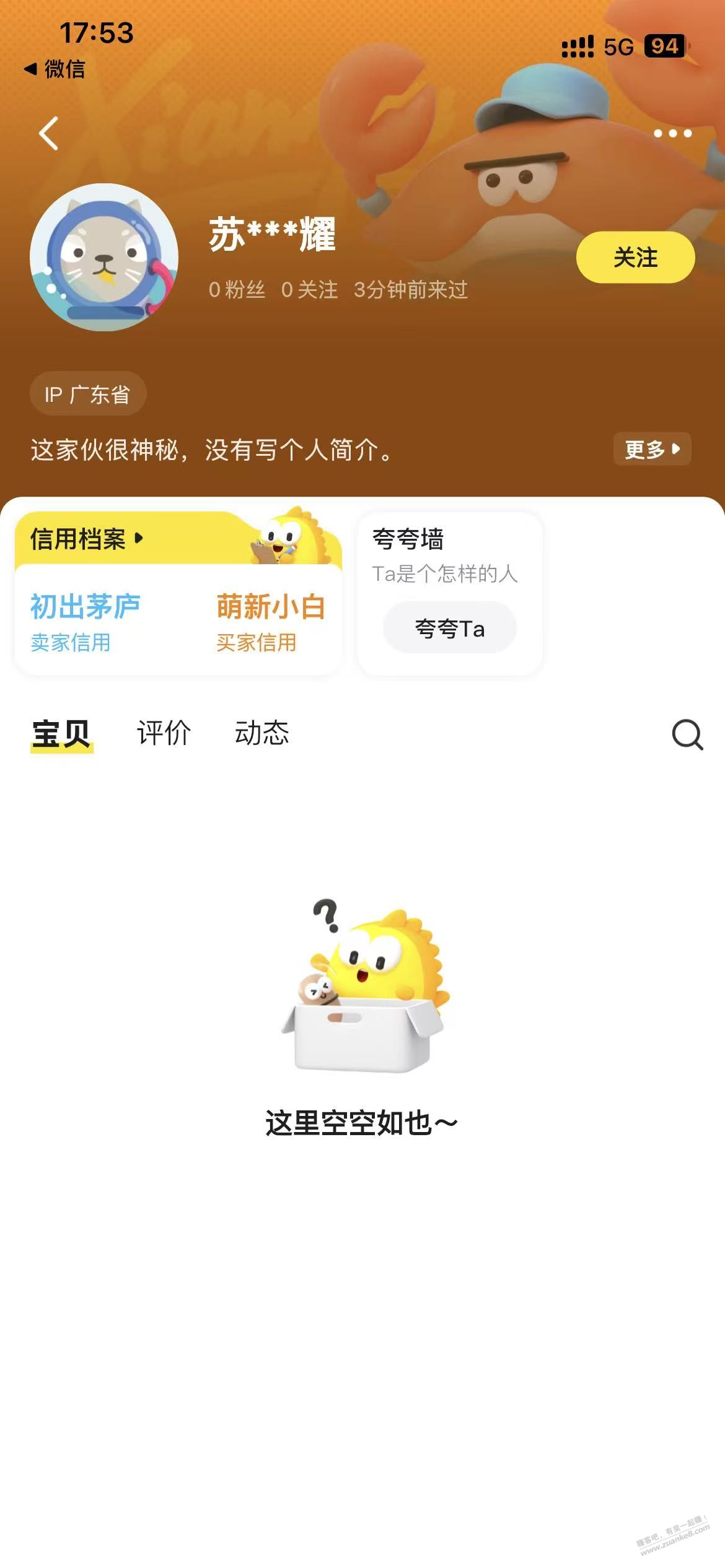This screenshot has height=1568, width=725.
Task: Open the three-dot overflow menu
Action: [x=672, y=133]
